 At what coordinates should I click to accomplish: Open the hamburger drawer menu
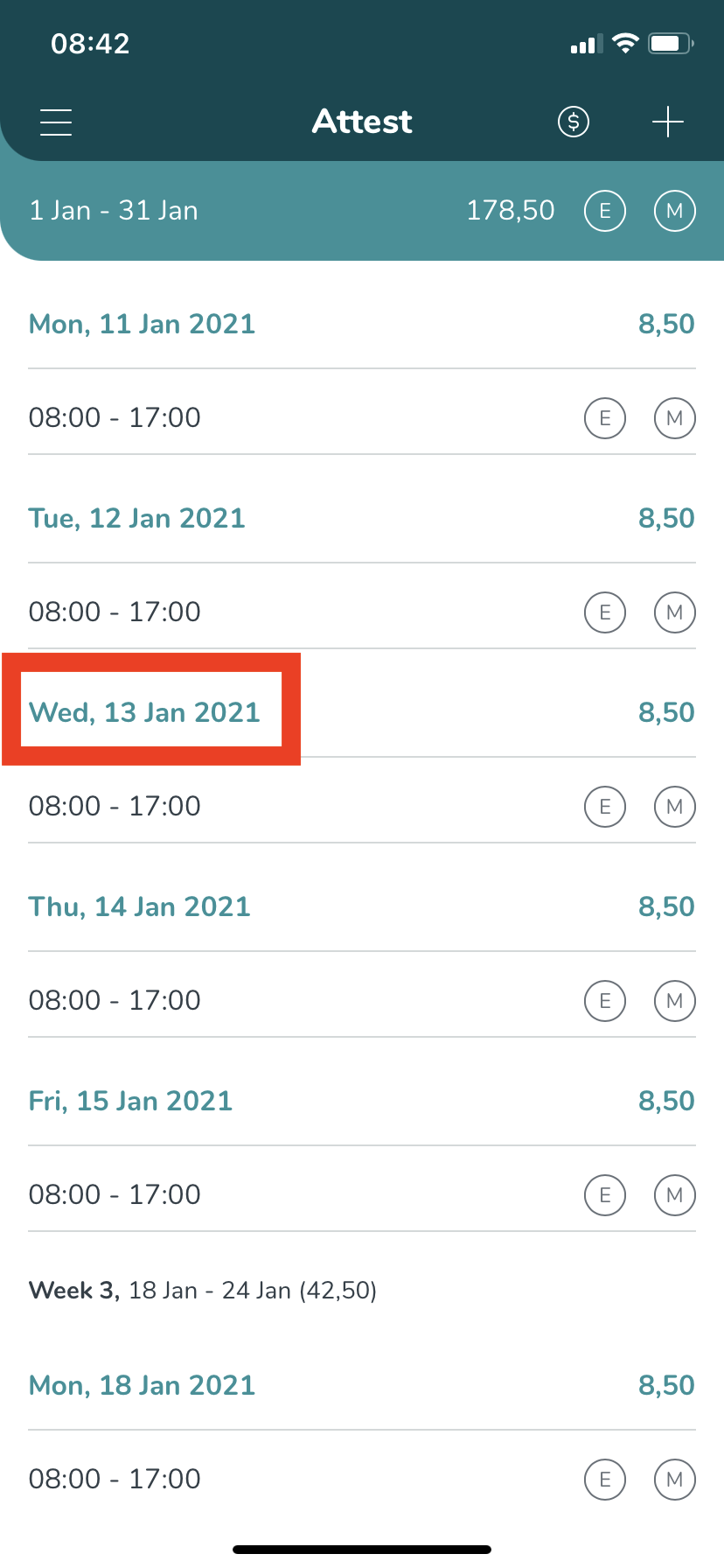click(56, 122)
